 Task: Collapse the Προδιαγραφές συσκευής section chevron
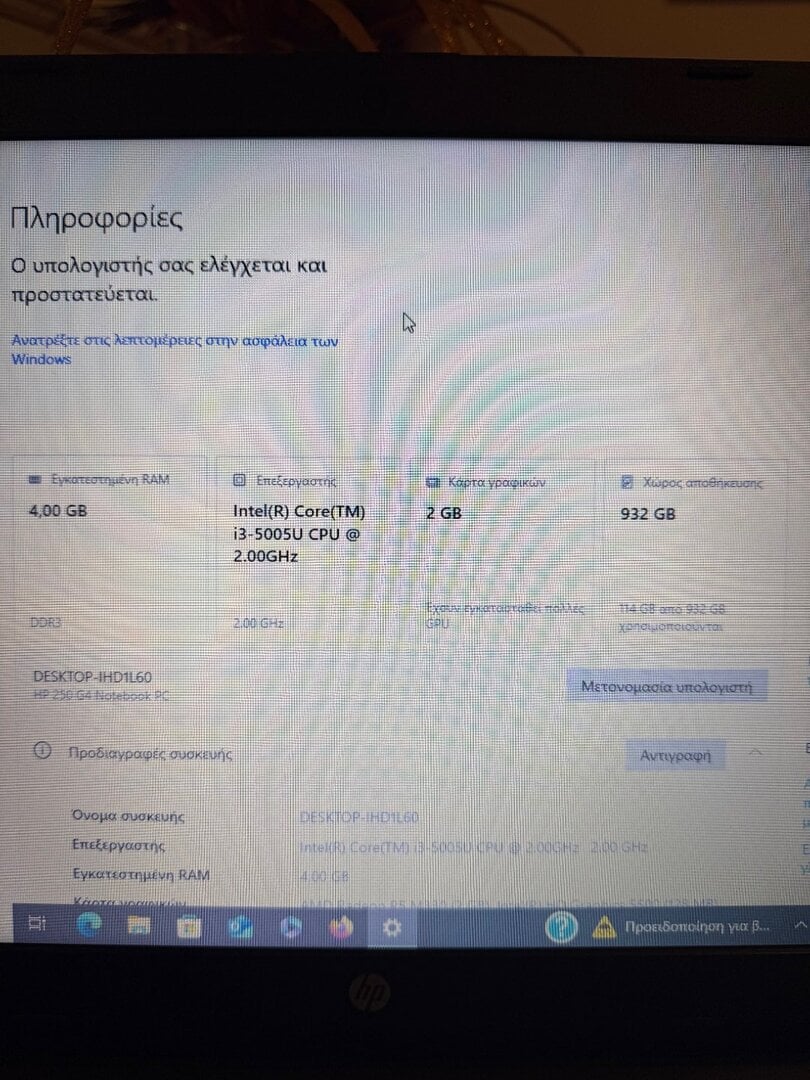click(x=757, y=753)
